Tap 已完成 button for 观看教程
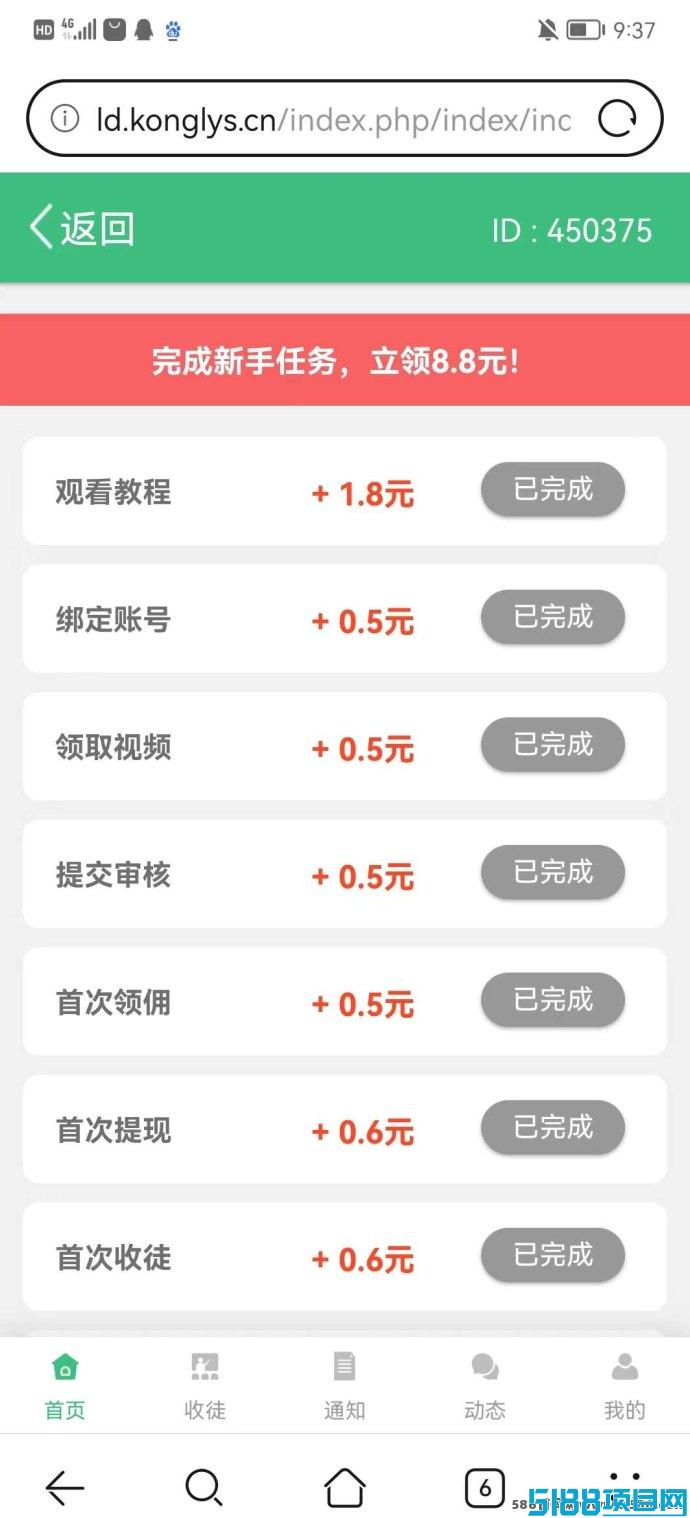This screenshot has width=690, height=1518. [553, 490]
